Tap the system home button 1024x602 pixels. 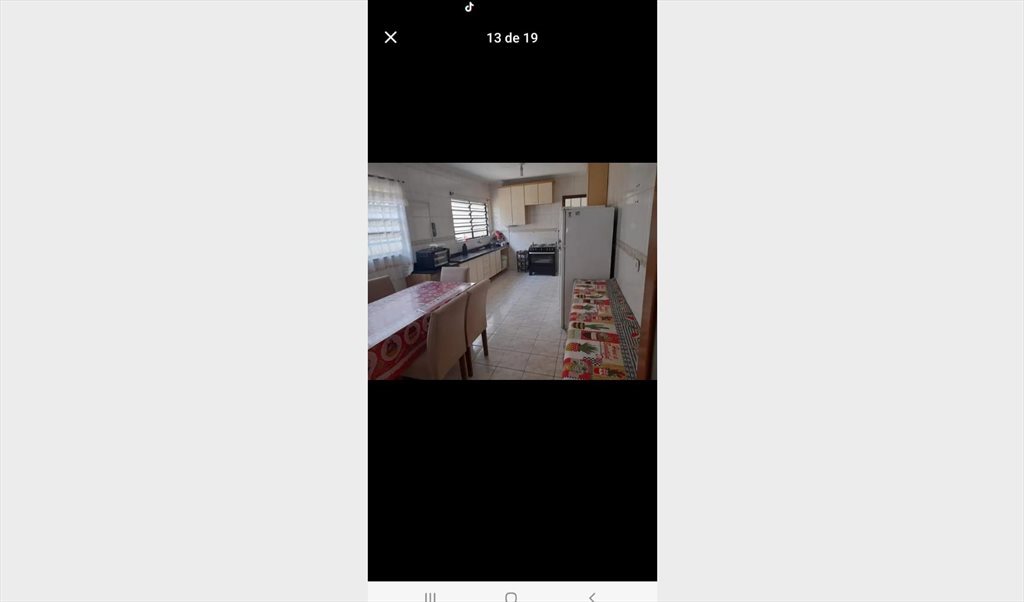pyautogui.click(x=511, y=597)
